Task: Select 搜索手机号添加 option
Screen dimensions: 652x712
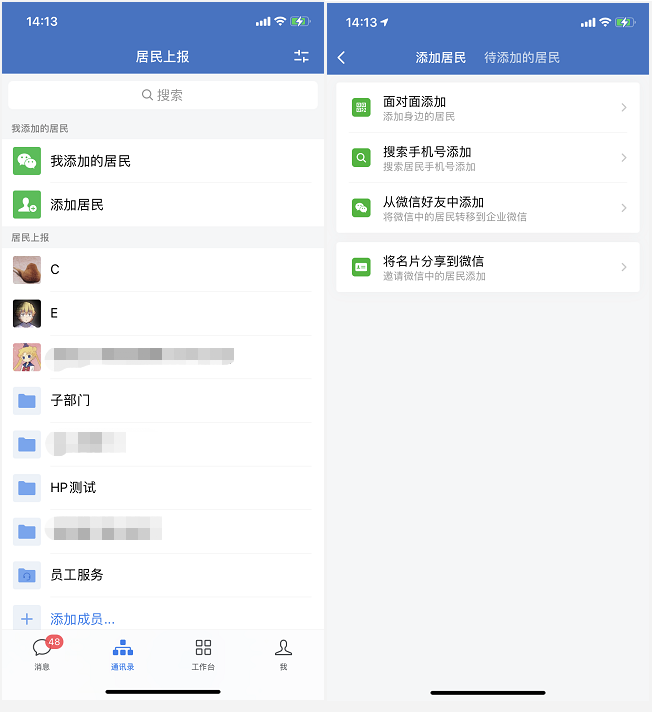Action: 488,158
